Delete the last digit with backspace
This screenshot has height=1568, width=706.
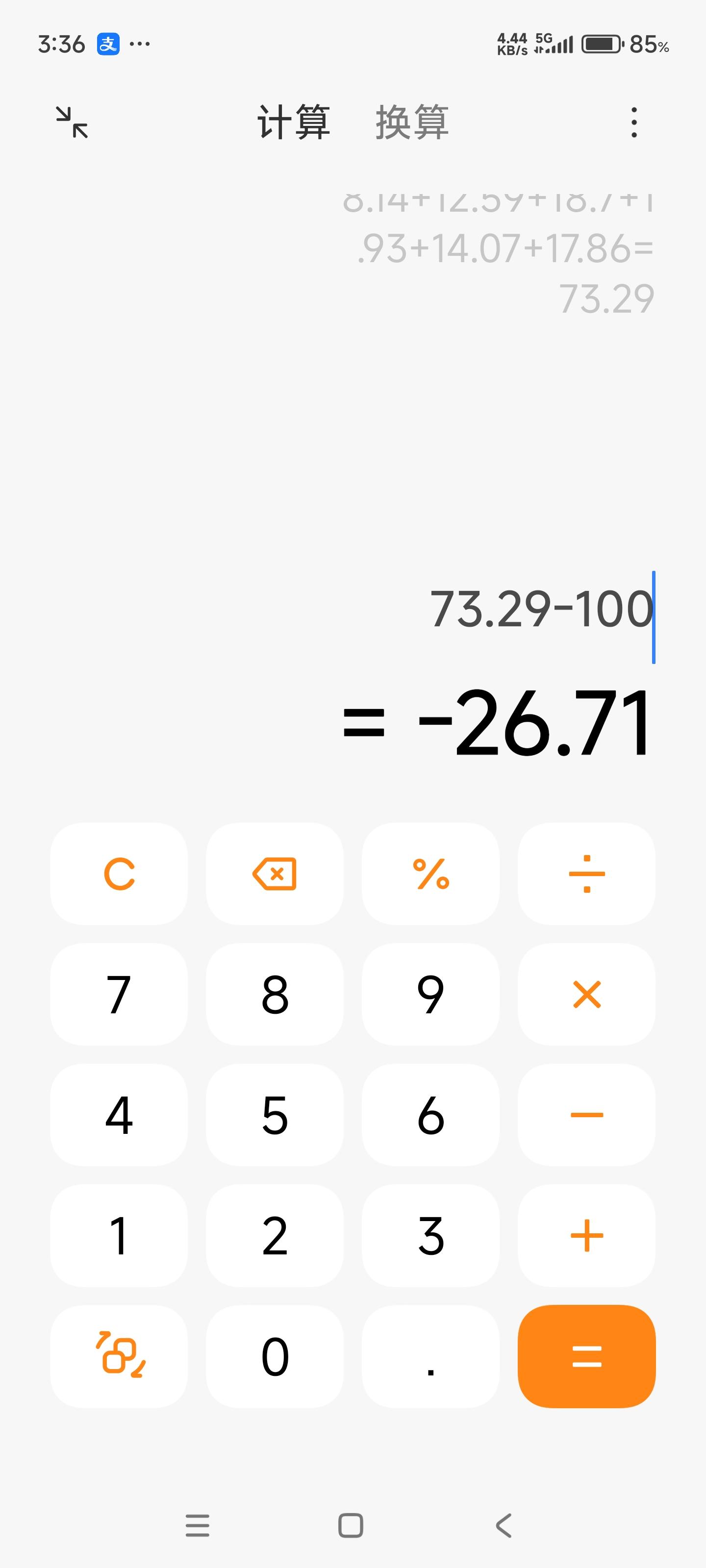coord(275,874)
